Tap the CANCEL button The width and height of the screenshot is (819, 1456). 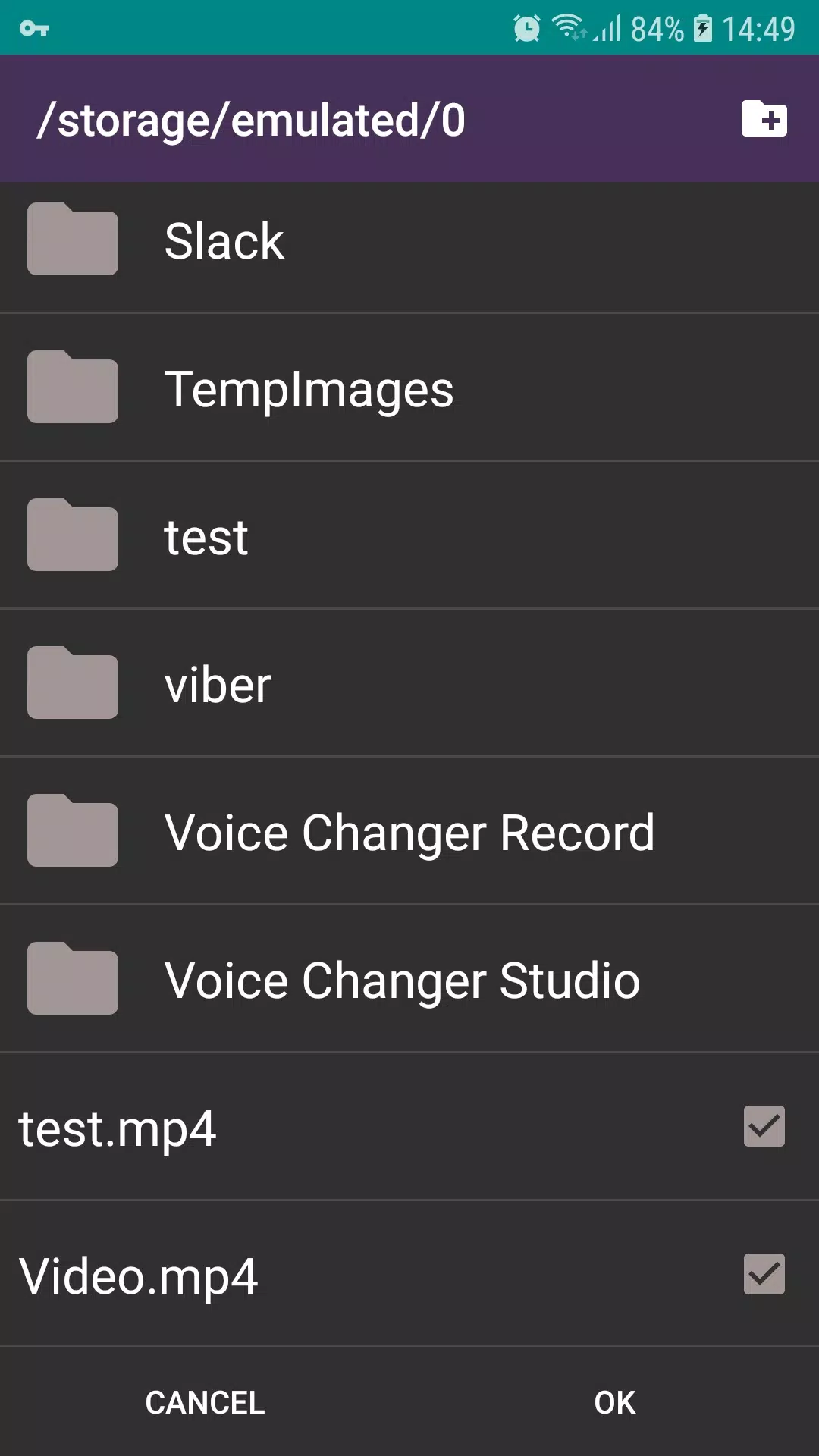click(x=204, y=1403)
